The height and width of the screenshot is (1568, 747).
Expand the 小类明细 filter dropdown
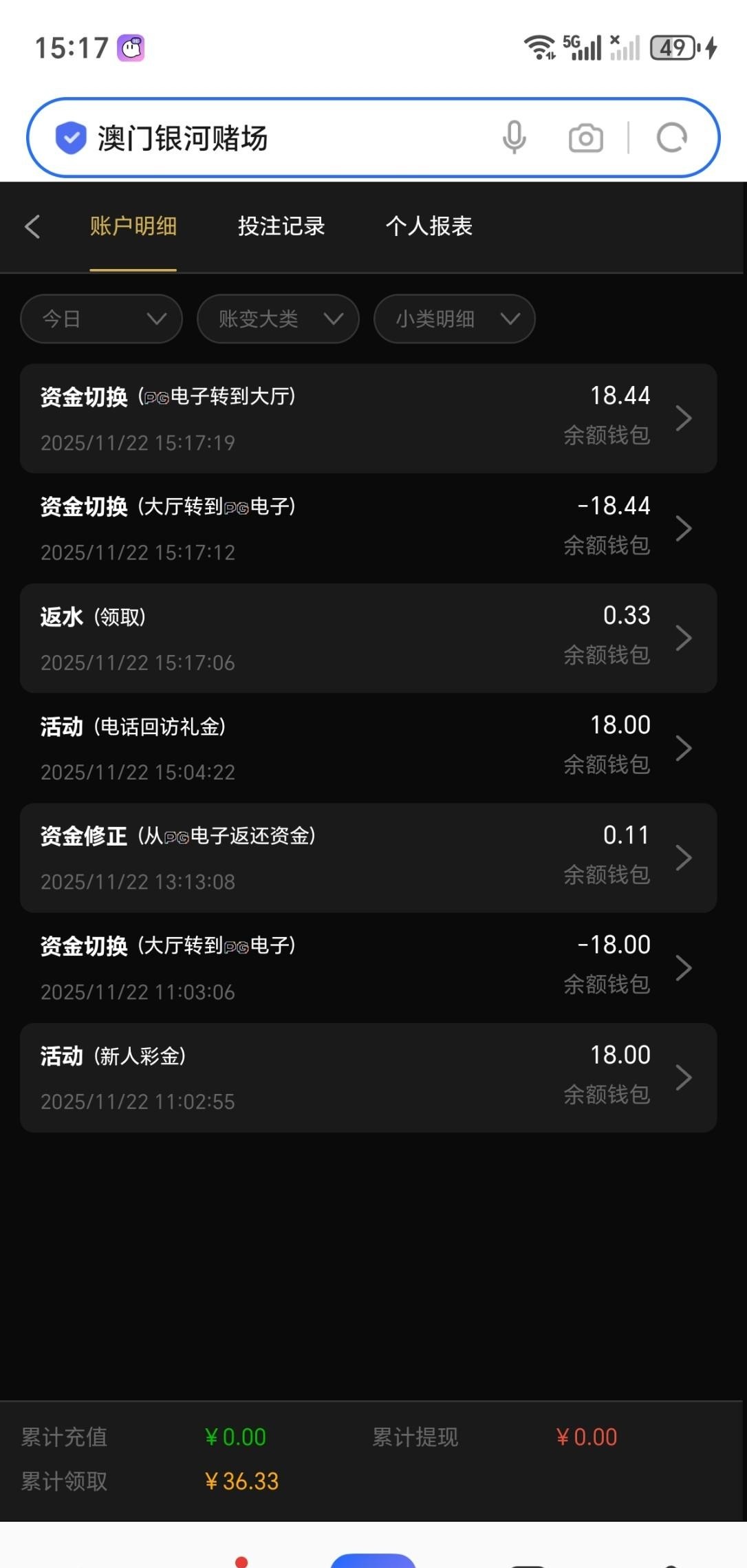coord(454,319)
